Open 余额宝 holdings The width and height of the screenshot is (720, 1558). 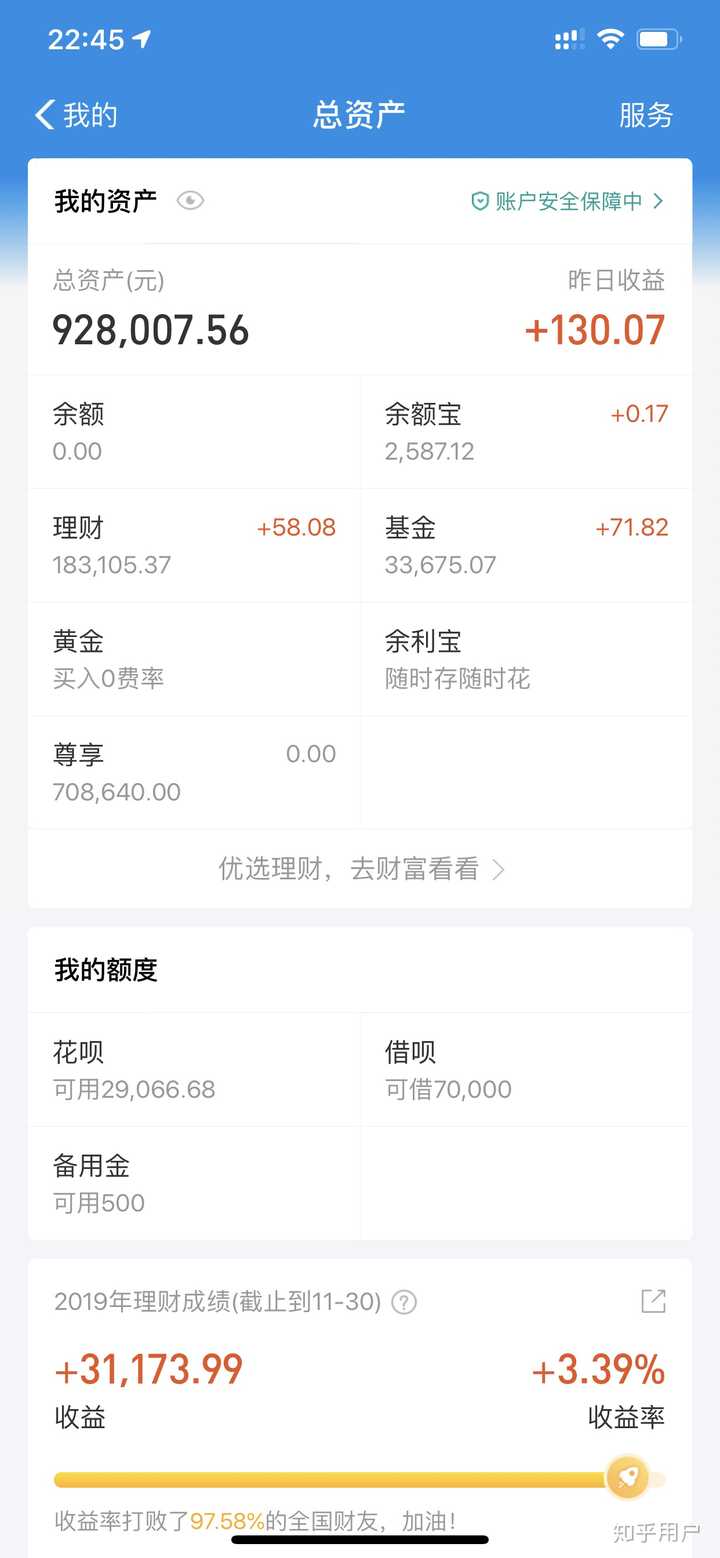526,432
